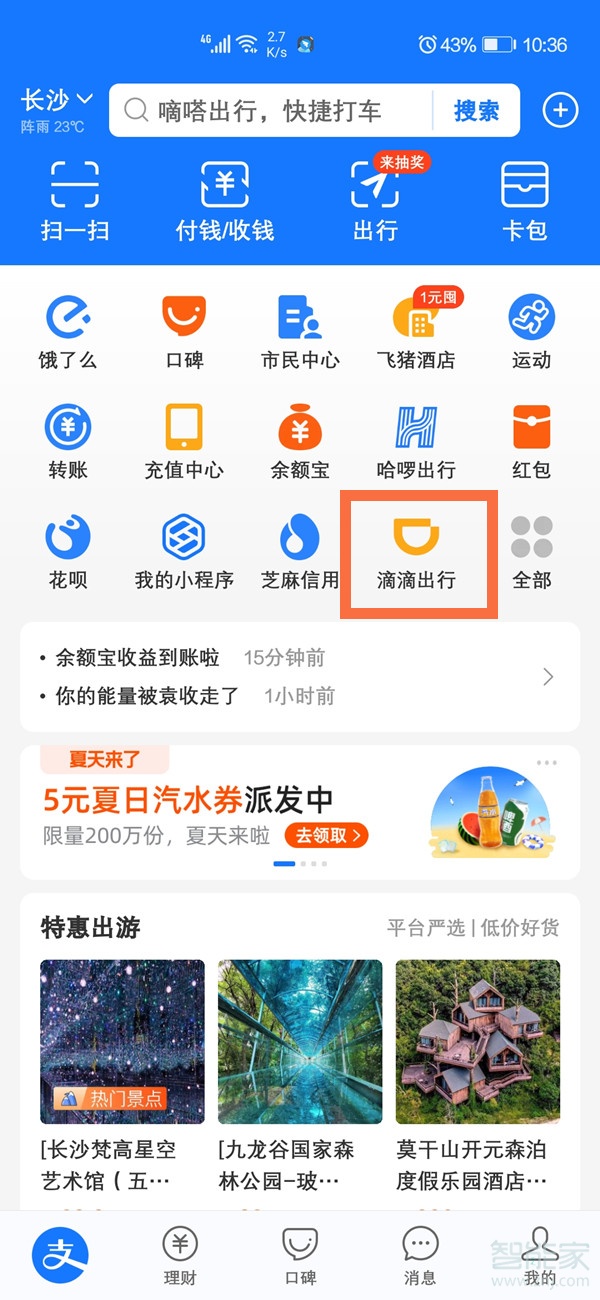Screen dimensions: 600x1300
Task: Tap 去领取 on the soda coupon banner
Action: (x=326, y=835)
